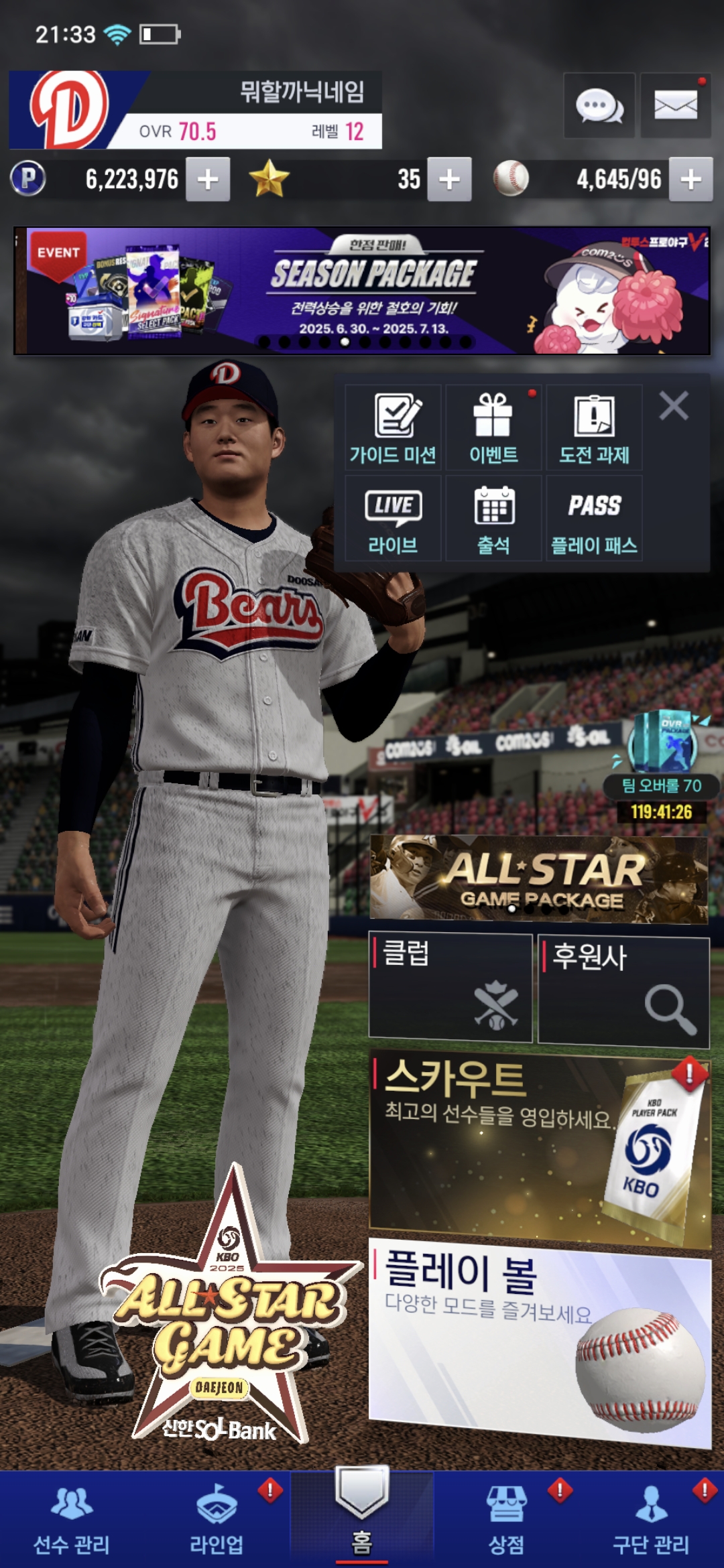Open the chat bubble icon
Viewport: 724px width, 1568px height.
click(x=599, y=107)
